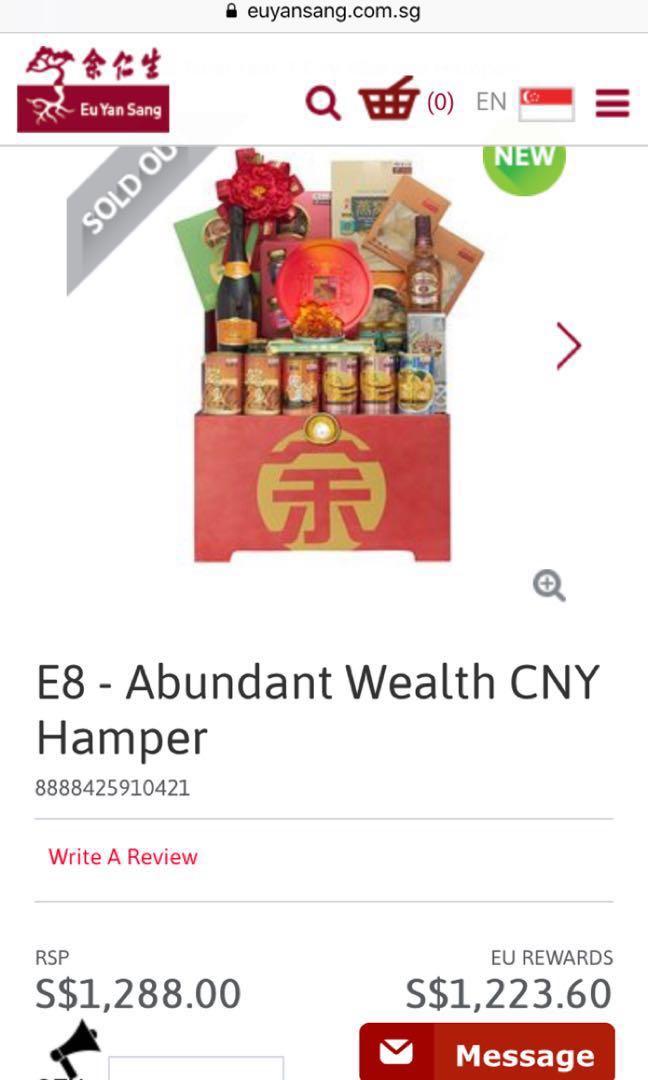
Task: Zoom into the hamper image
Action: (x=549, y=585)
